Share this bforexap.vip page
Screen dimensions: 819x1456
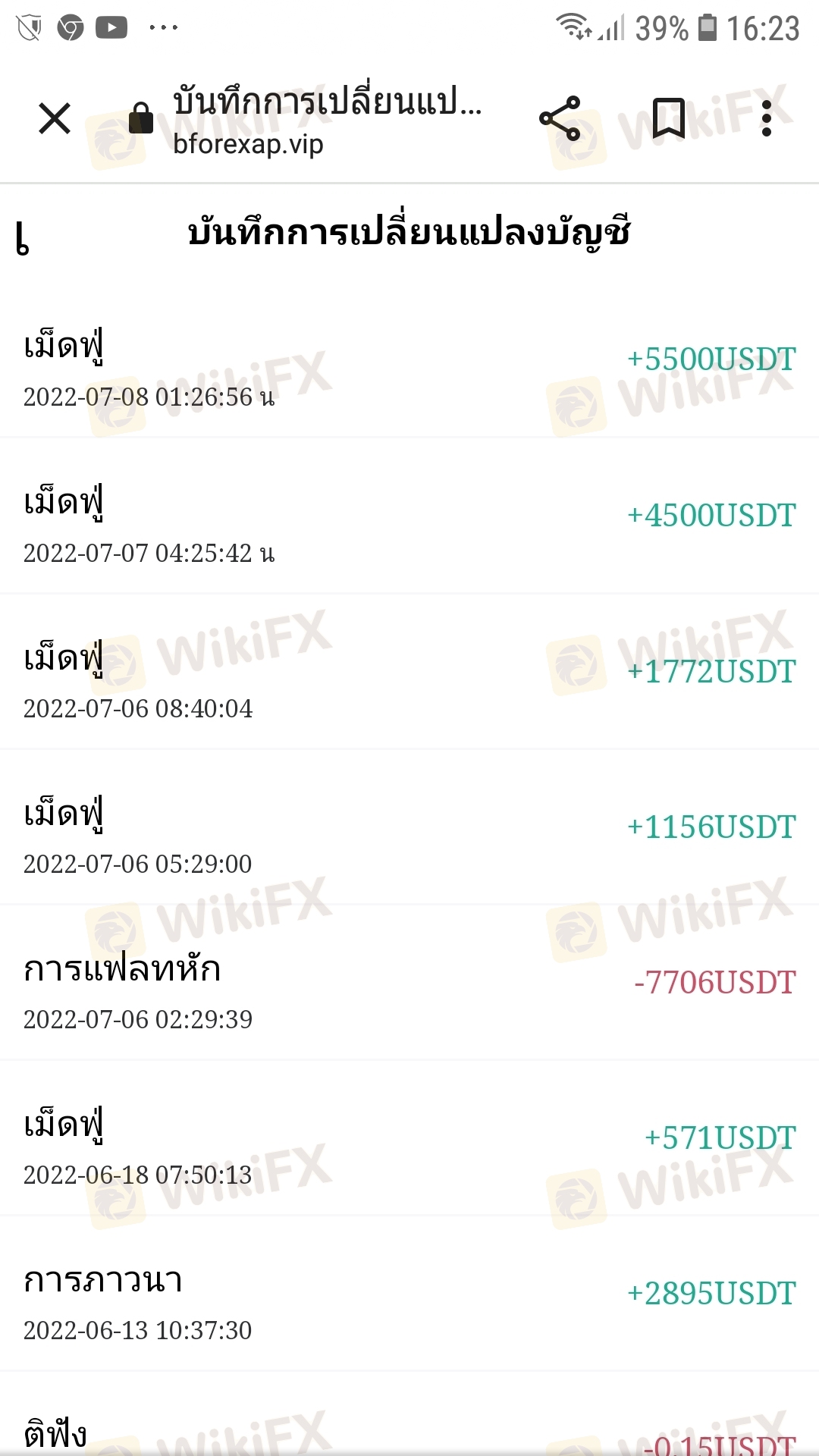[560, 118]
